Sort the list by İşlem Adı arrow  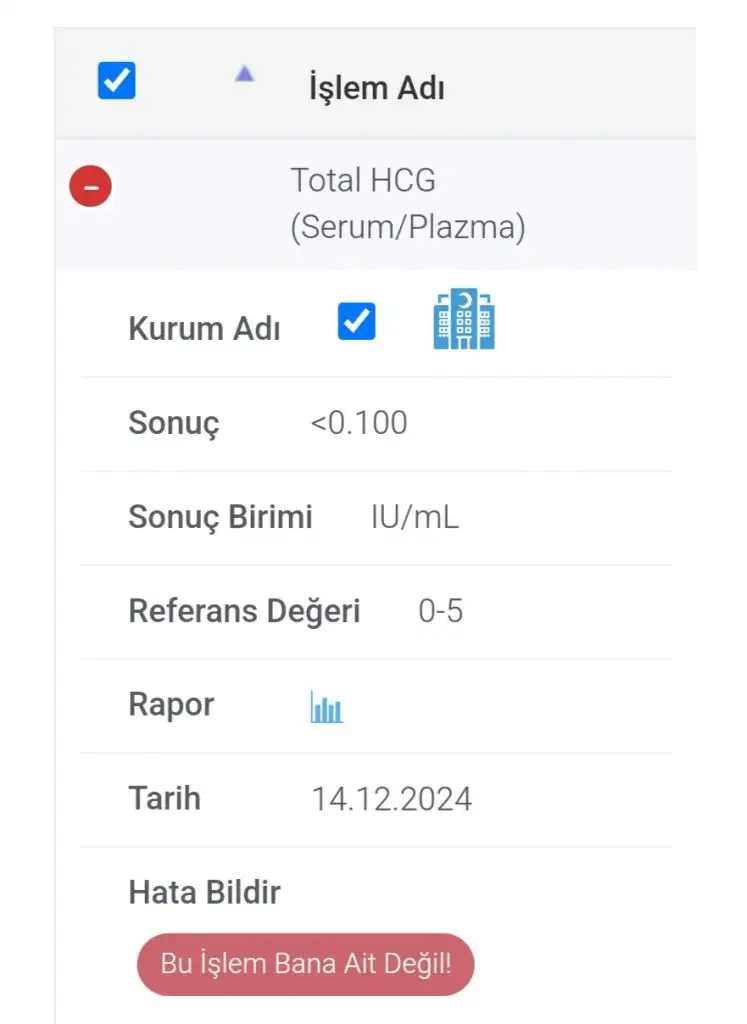(x=244, y=74)
